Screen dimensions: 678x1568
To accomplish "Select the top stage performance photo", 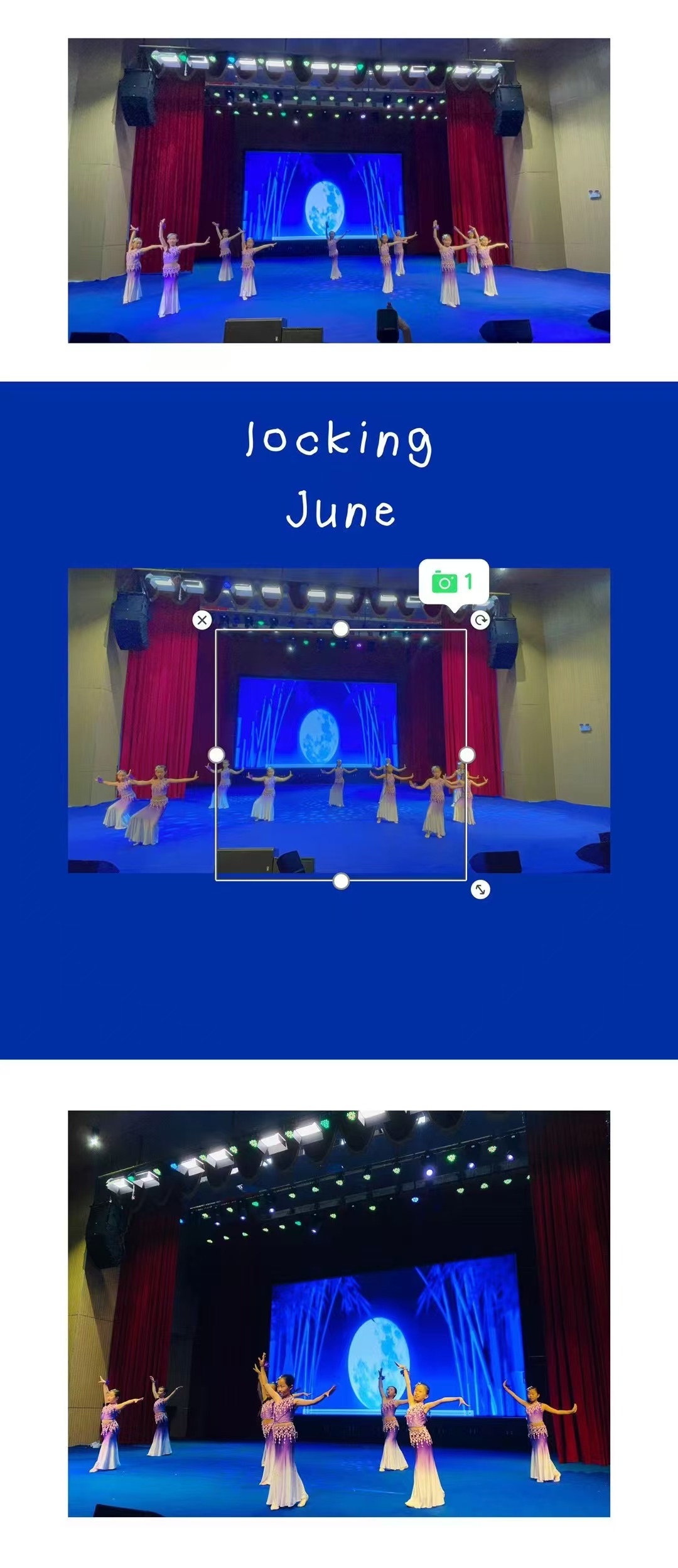I will (339, 190).
